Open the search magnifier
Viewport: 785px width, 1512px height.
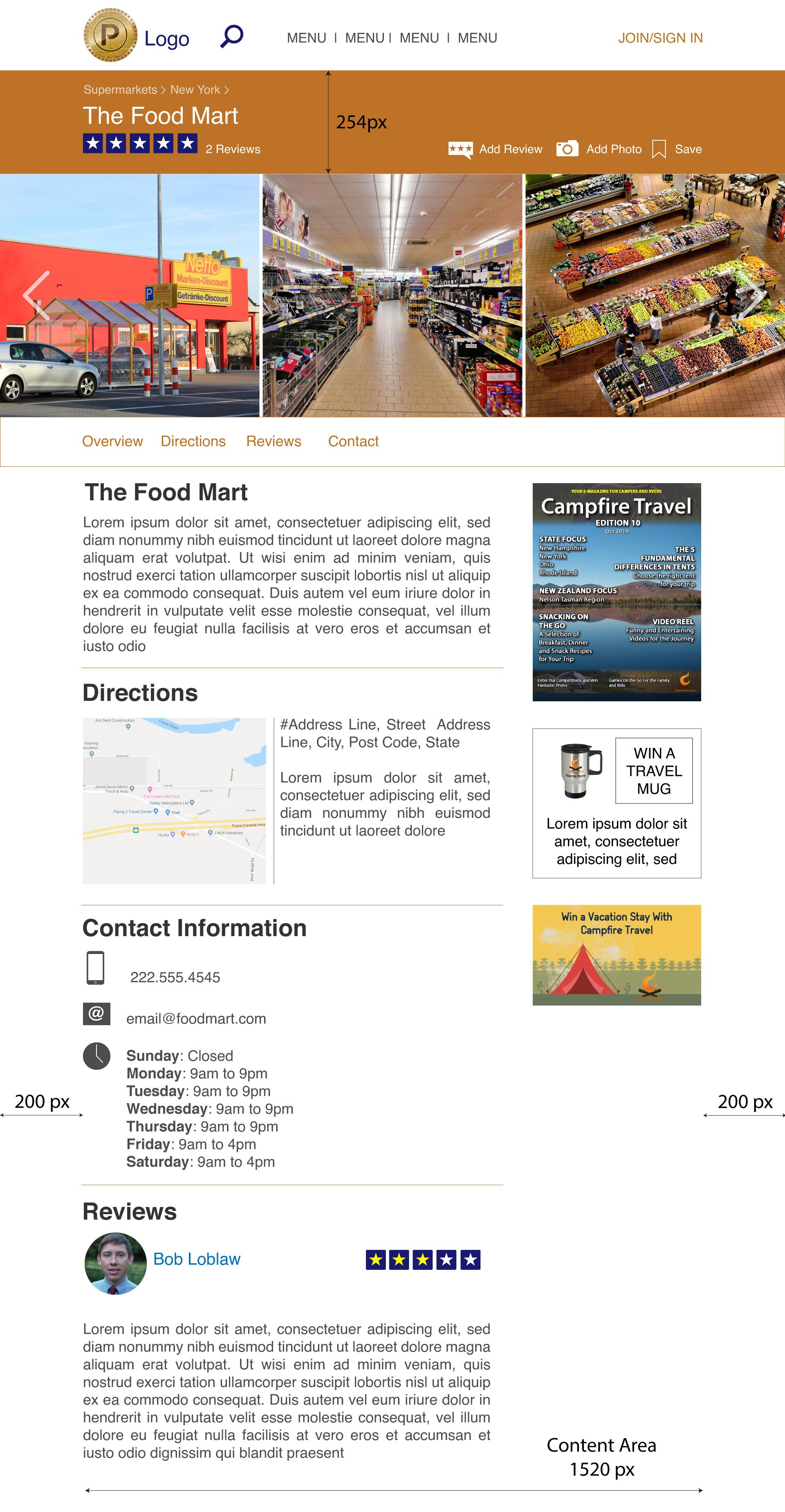(231, 36)
